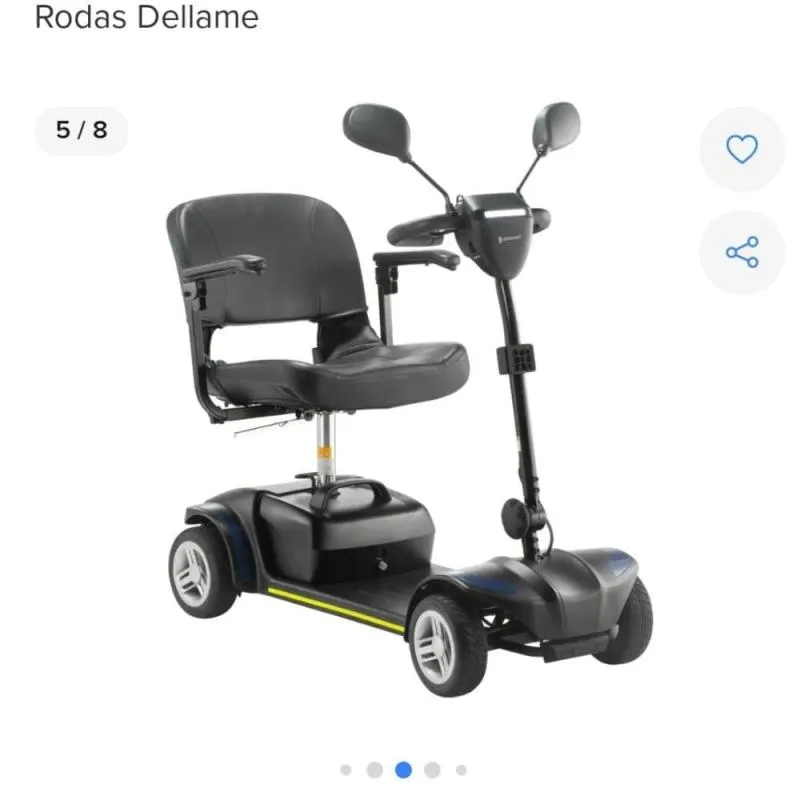The width and height of the screenshot is (800, 800).
Task: Add this scooter to favorites
Action: [742, 149]
